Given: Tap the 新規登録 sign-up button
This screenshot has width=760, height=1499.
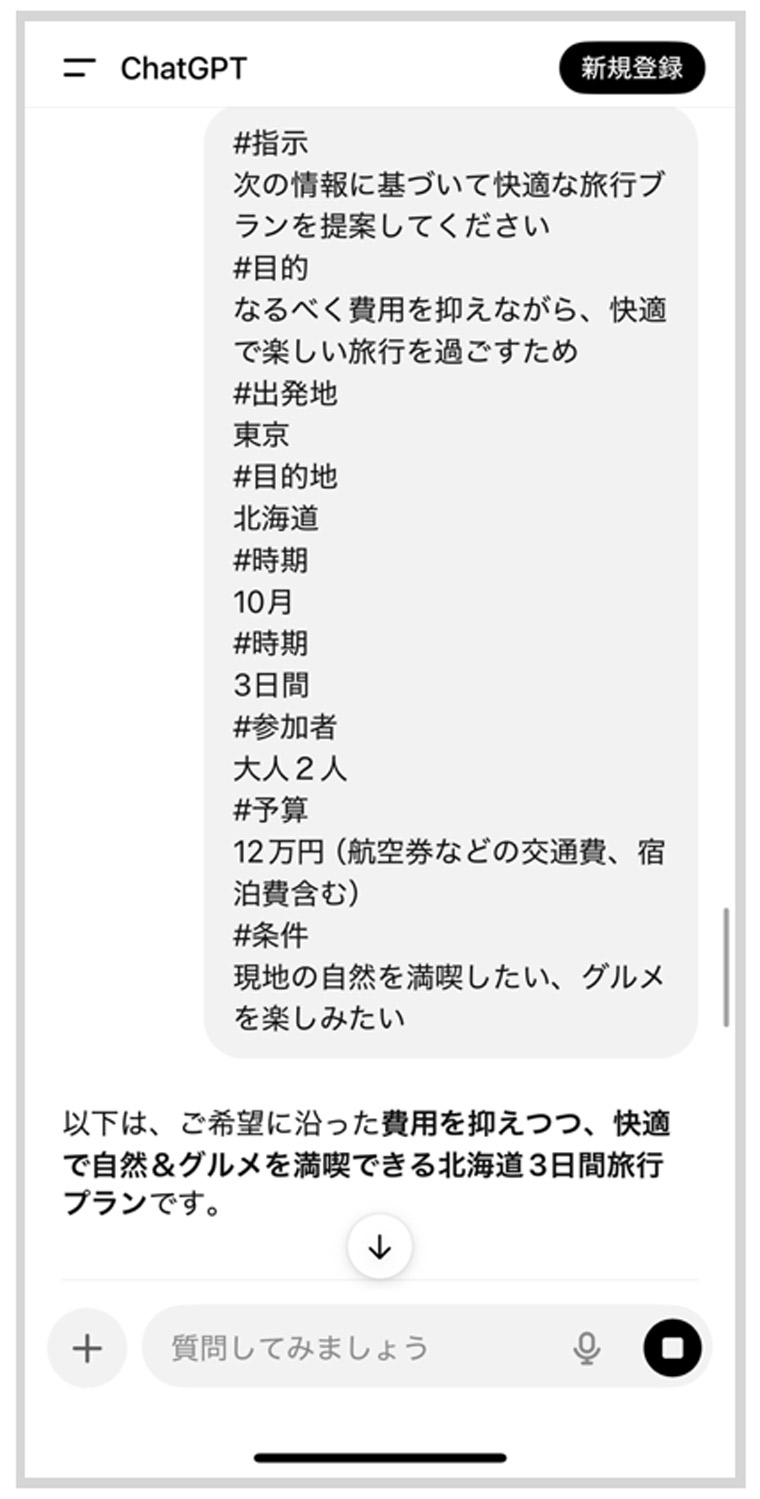Looking at the screenshot, I should point(632,68).
